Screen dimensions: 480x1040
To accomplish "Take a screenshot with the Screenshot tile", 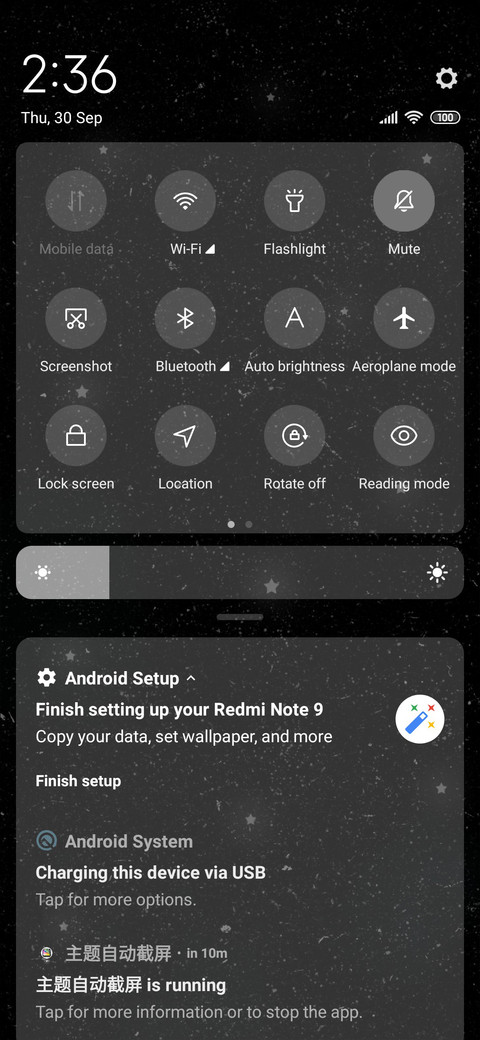I will point(76,318).
